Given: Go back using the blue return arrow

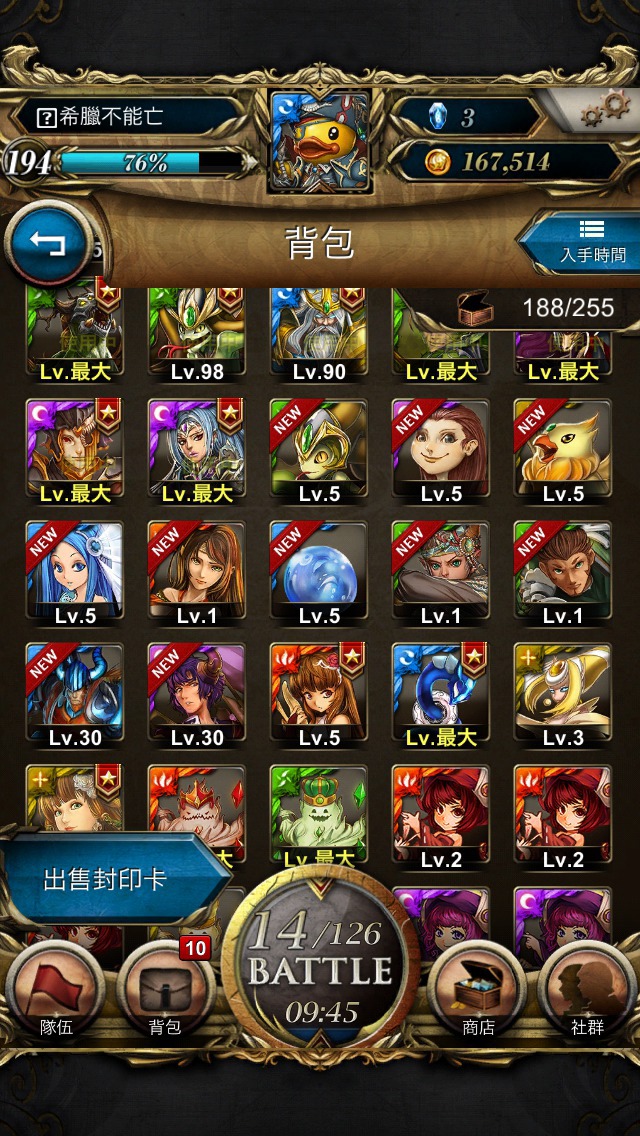Looking at the screenshot, I should pos(48,244).
